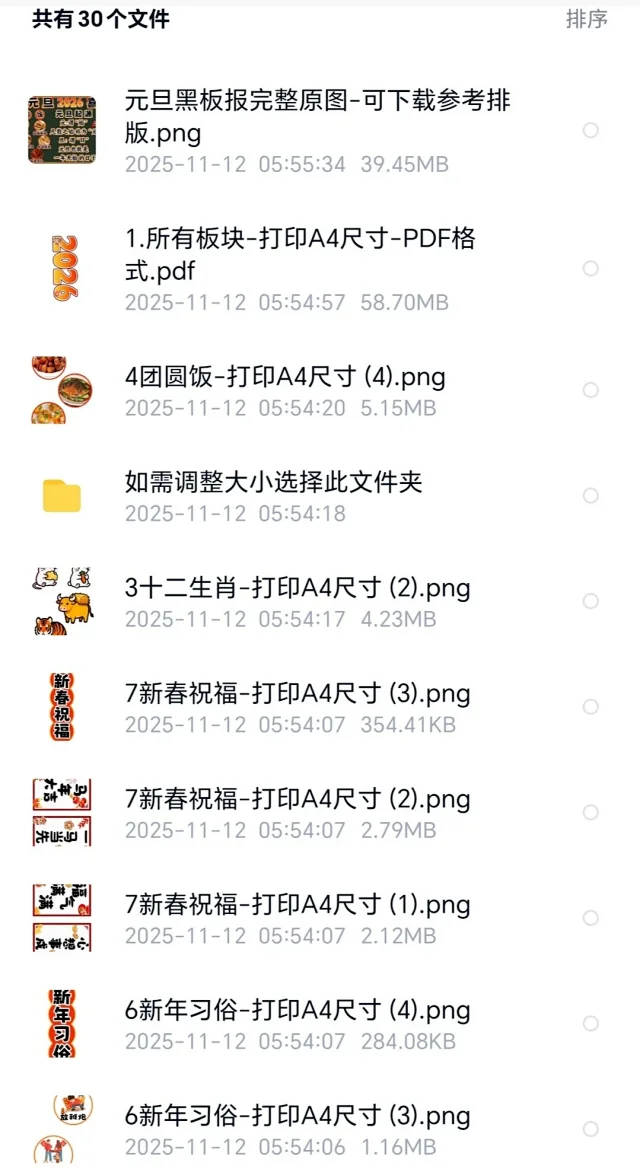Open 3十二生肖-打印A4尺寸 (2).png
The width and height of the screenshot is (640, 1169).
point(297,588)
